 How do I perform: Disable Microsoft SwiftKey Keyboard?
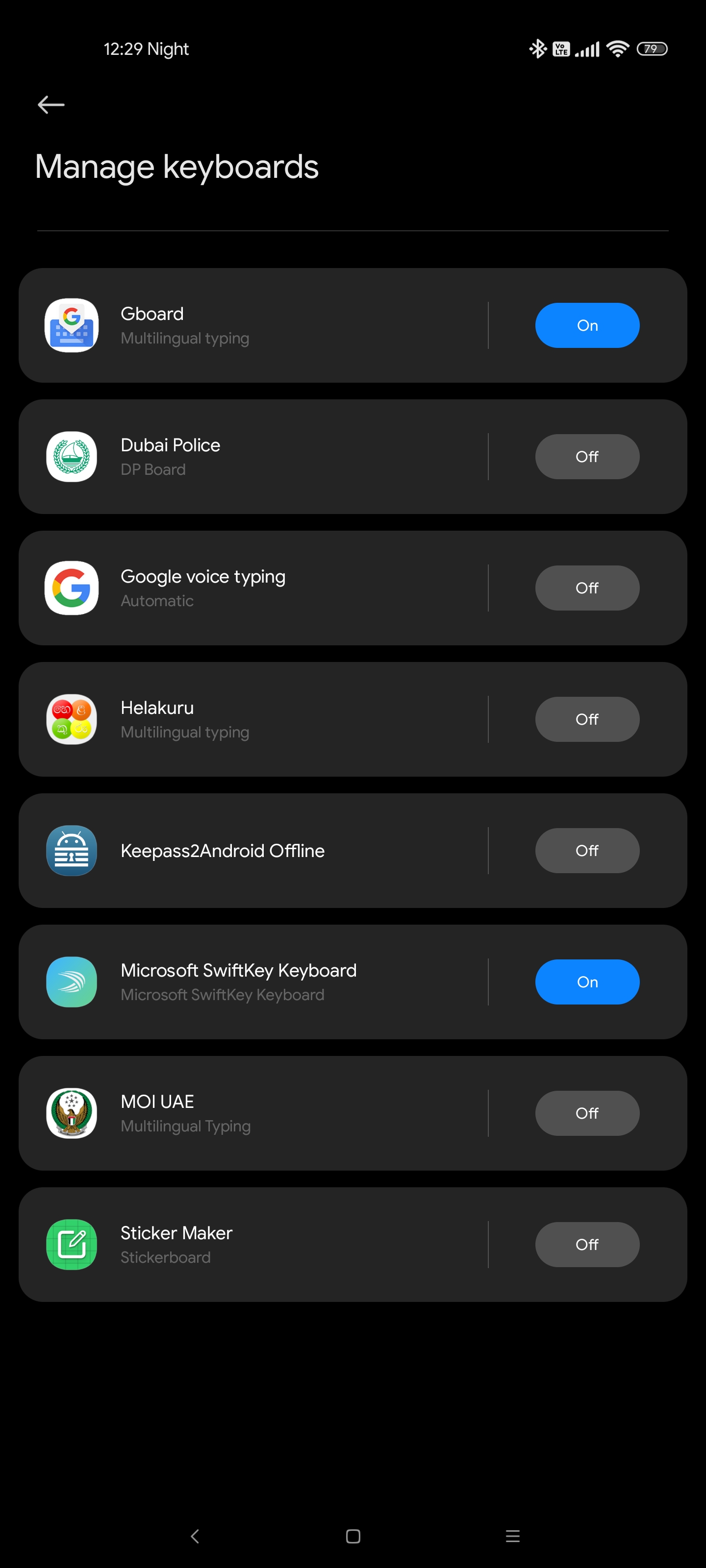click(586, 982)
